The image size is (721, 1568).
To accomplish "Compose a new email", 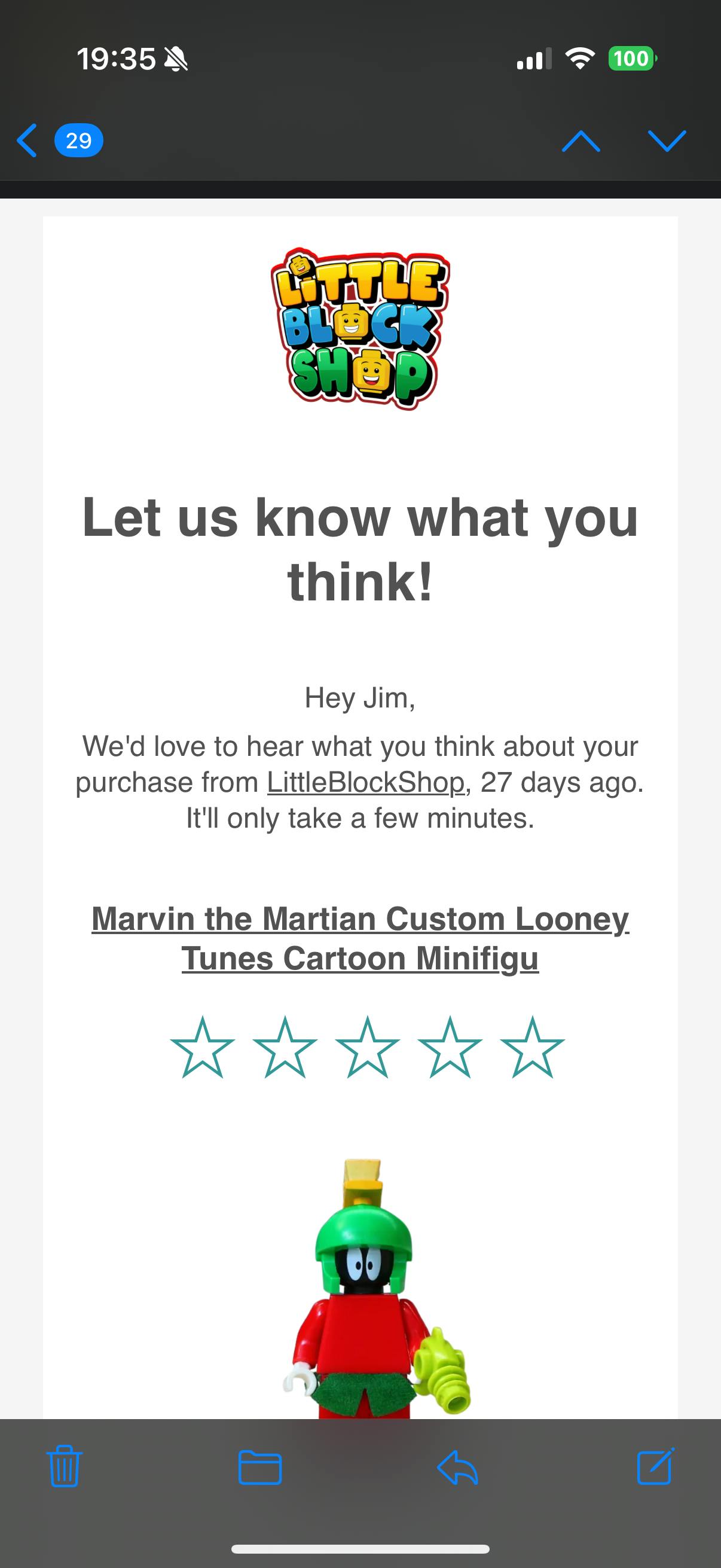I will (x=655, y=1466).
